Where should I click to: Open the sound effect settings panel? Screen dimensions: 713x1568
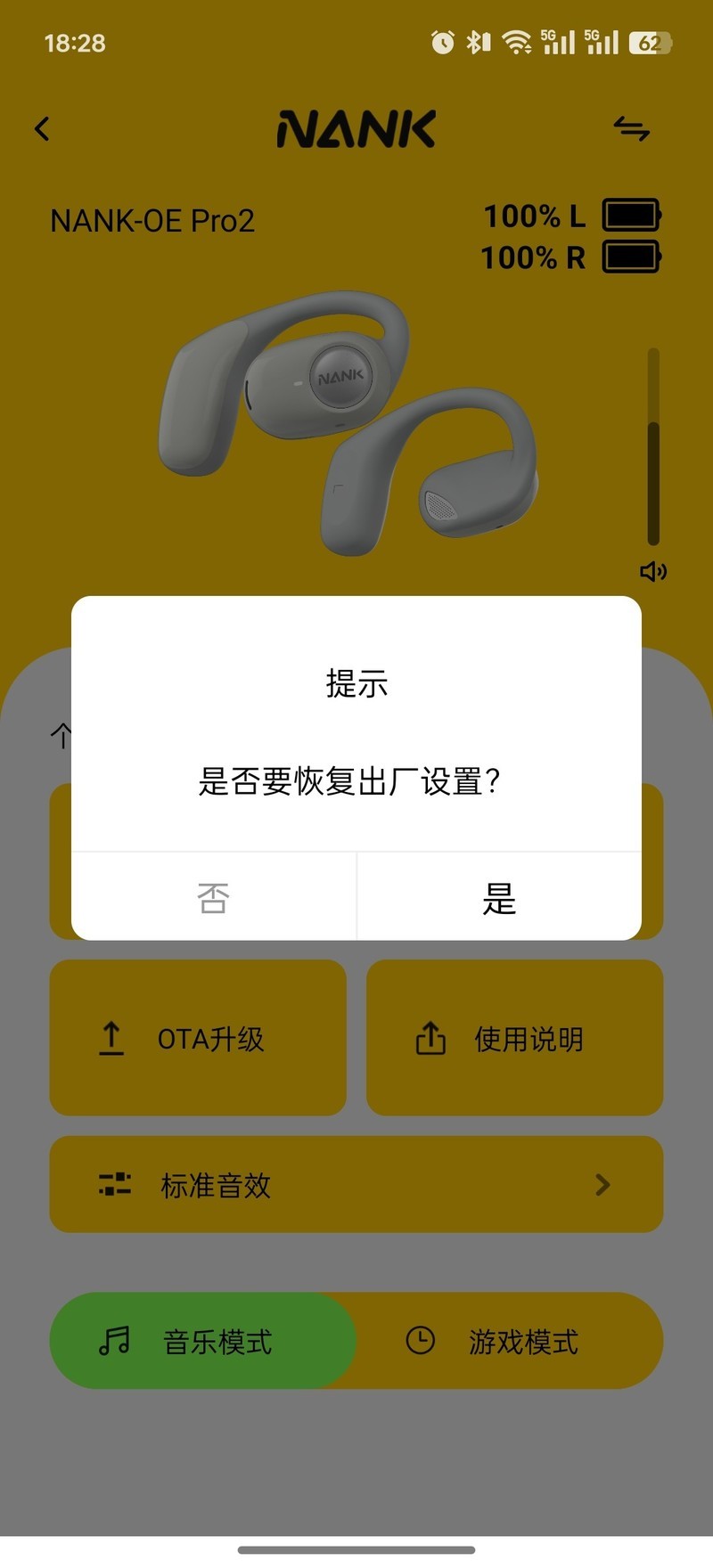(x=356, y=1185)
